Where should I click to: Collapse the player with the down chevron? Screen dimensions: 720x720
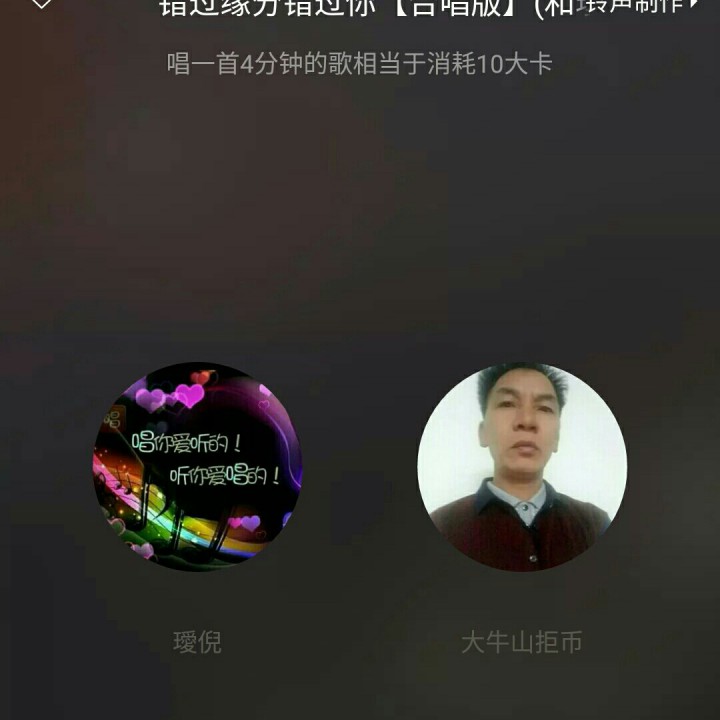click(40, 5)
